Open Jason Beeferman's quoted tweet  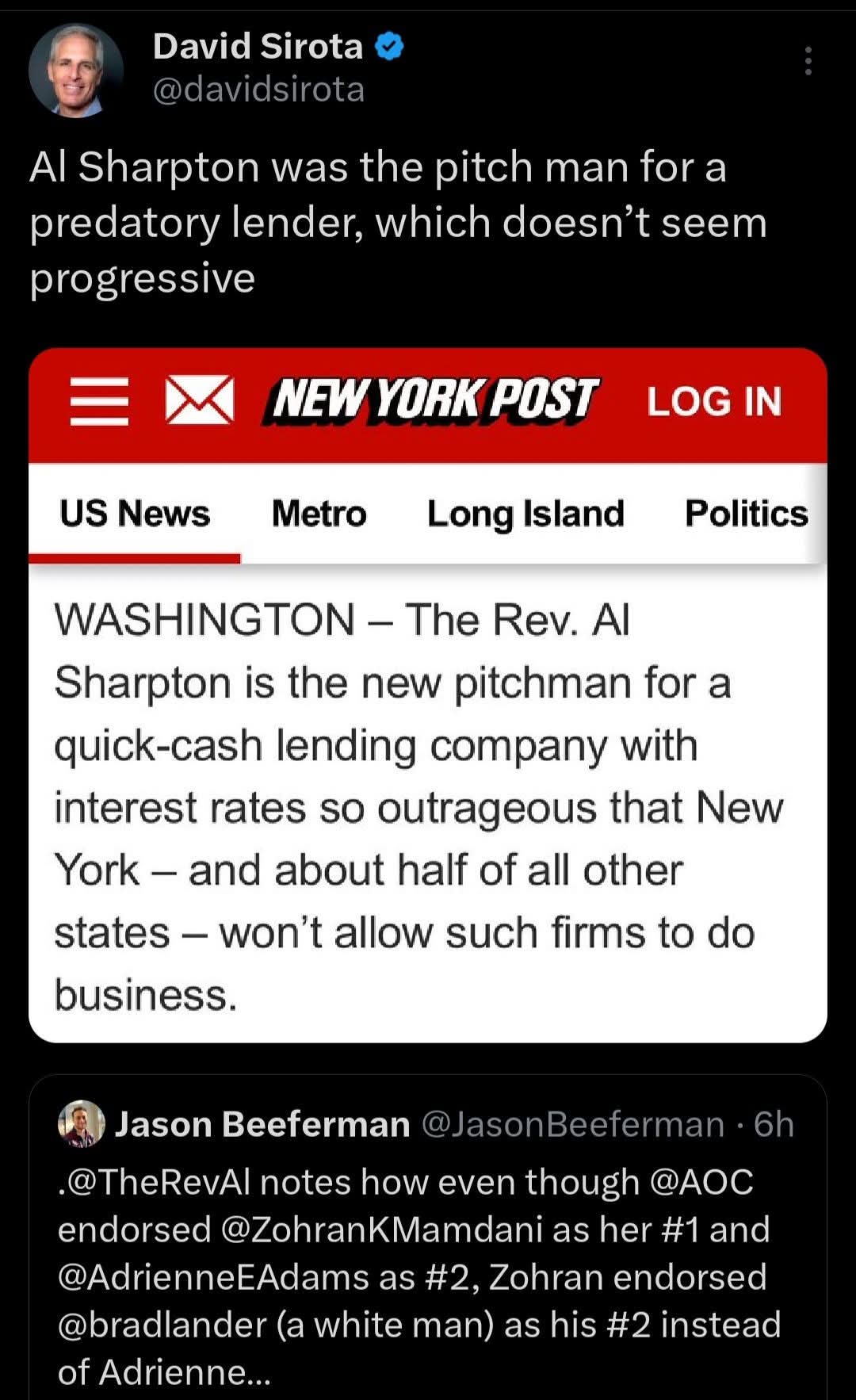428,1237
